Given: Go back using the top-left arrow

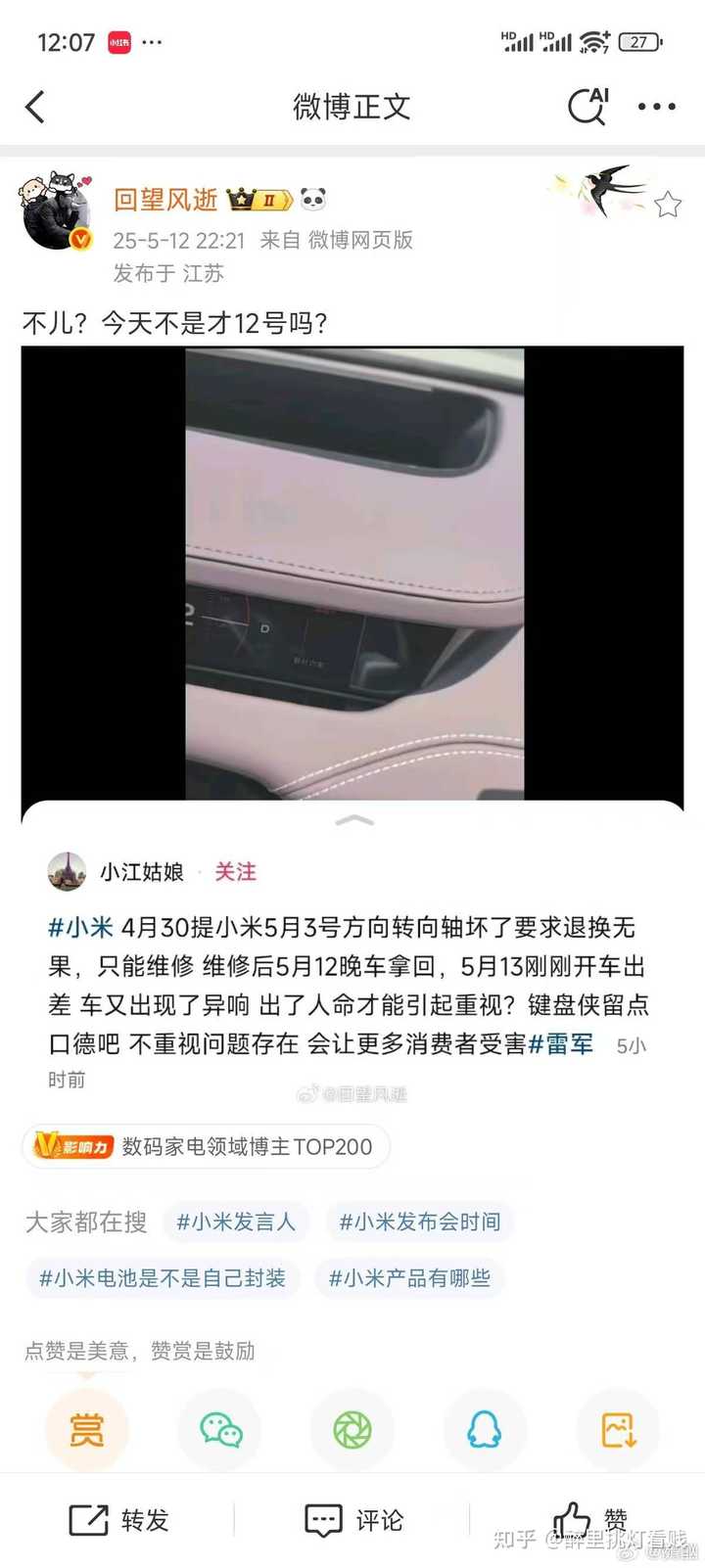Looking at the screenshot, I should pyautogui.click(x=35, y=107).
